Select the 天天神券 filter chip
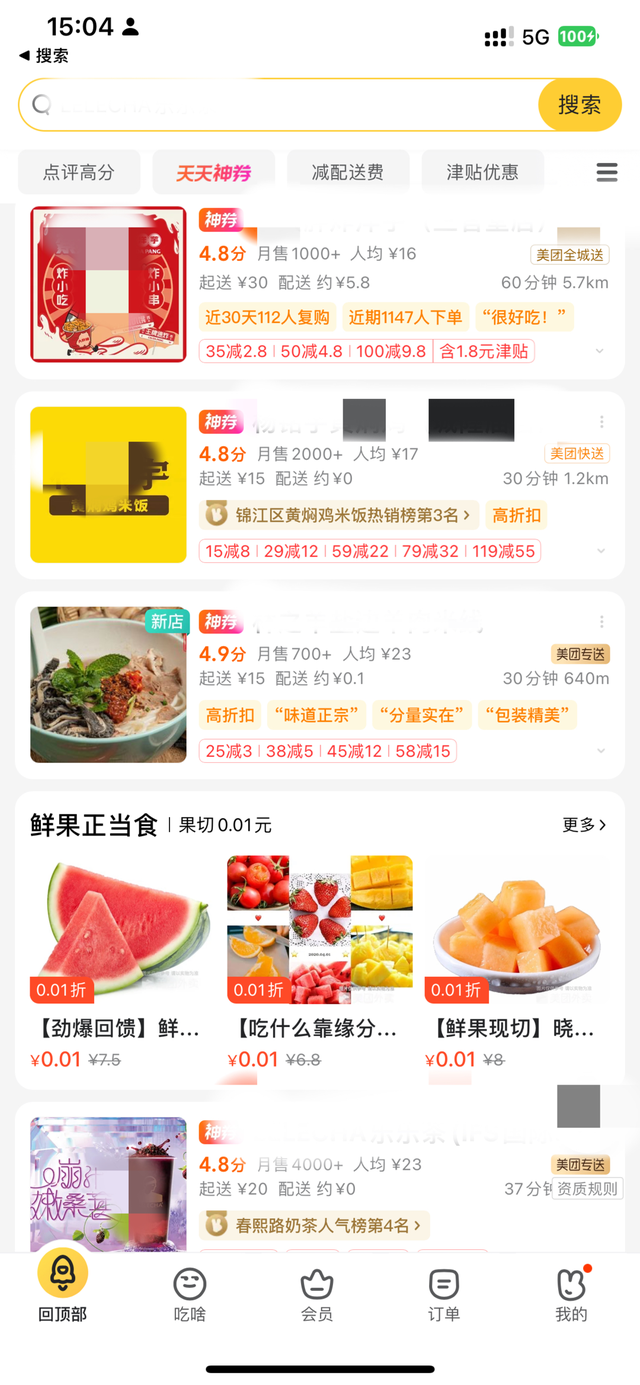This screenshot has height=1385, width=640. 213,172
